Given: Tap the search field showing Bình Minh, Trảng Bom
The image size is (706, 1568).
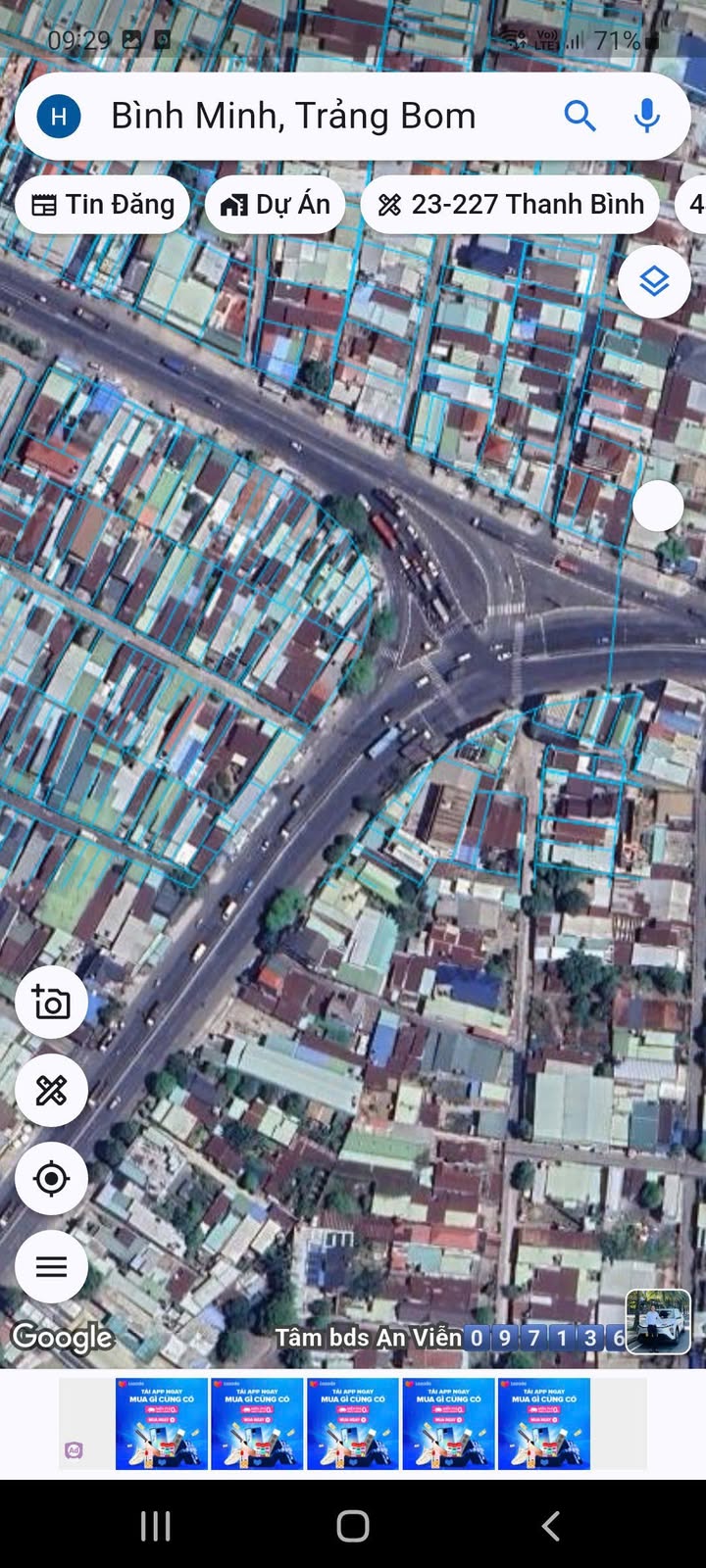Looking at the screenshot, I should click(x=294, y=117).
